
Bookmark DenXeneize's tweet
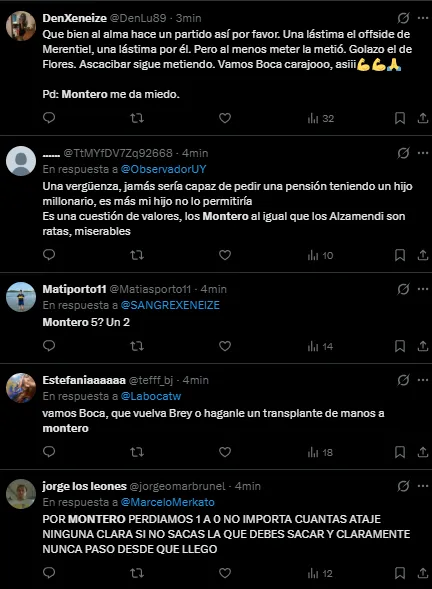pyautogui.click(x=400, y=118)
